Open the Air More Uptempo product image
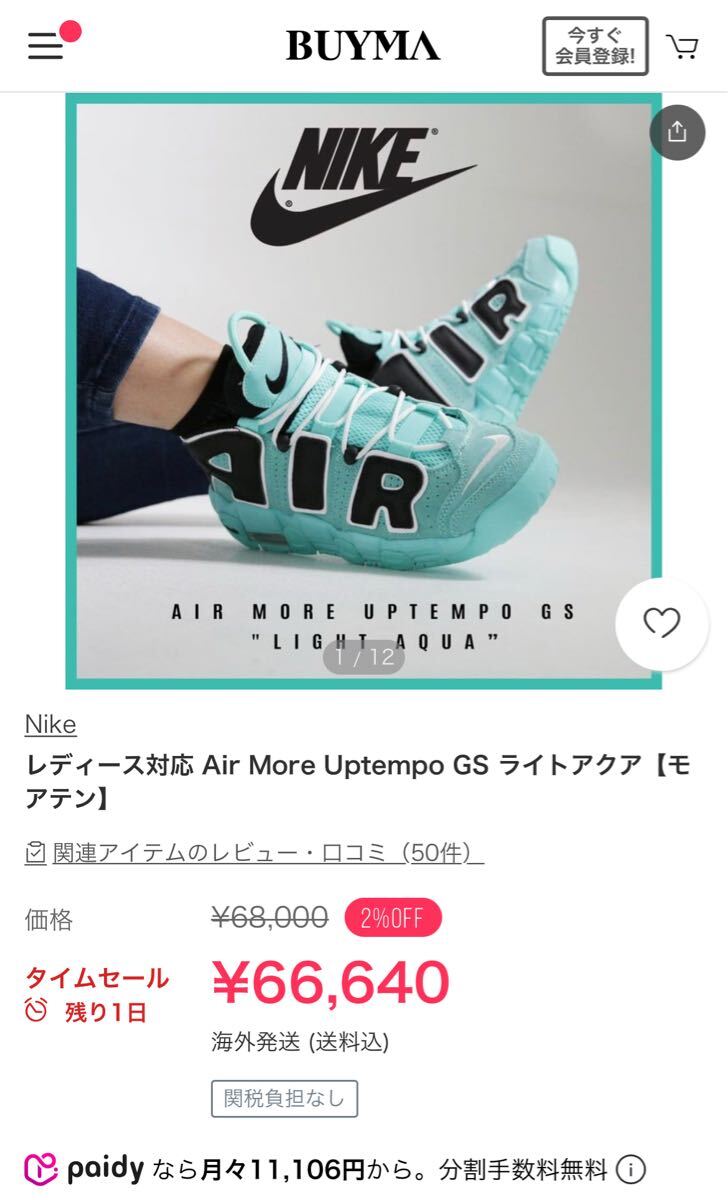 pos(364,391)
